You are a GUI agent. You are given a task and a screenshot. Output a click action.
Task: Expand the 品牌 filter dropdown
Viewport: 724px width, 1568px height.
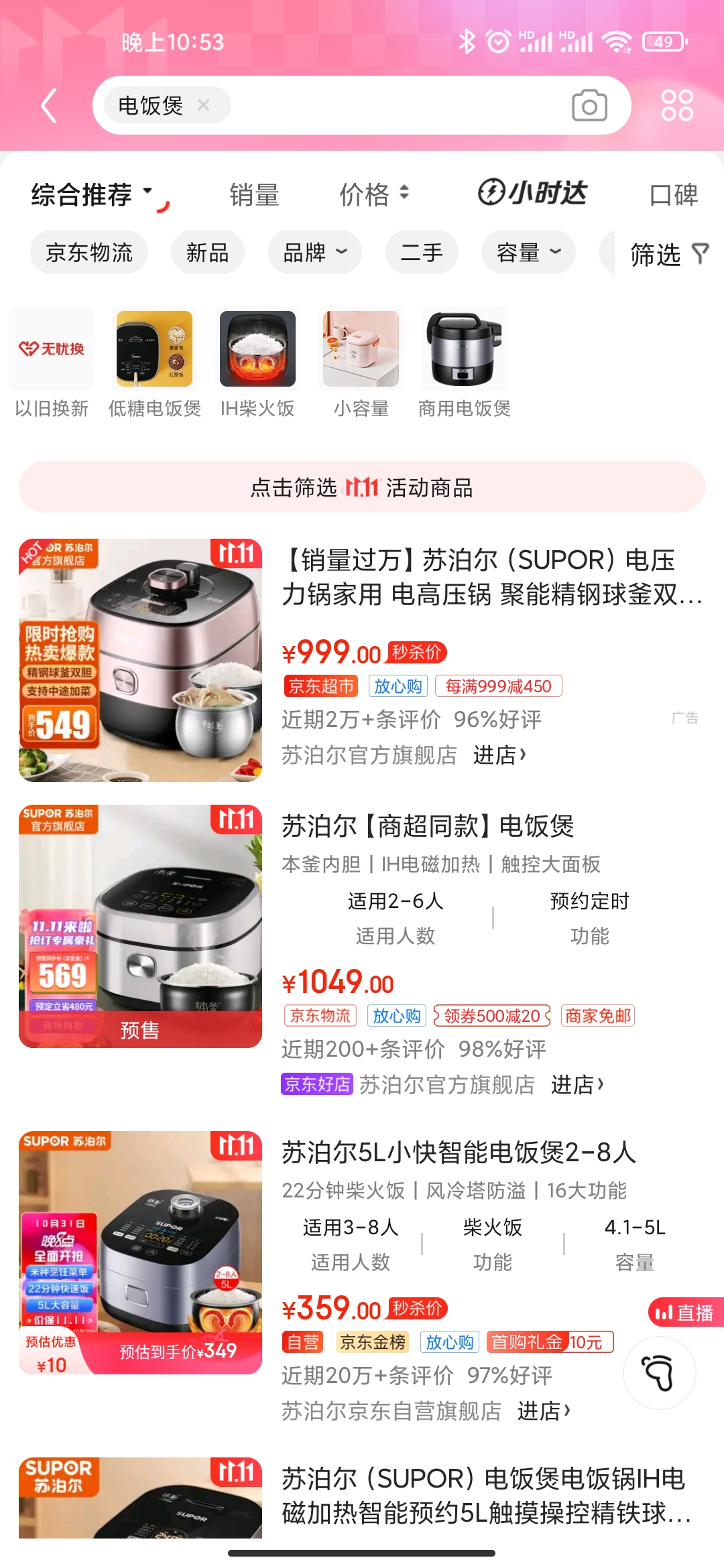tap(314, 253)
